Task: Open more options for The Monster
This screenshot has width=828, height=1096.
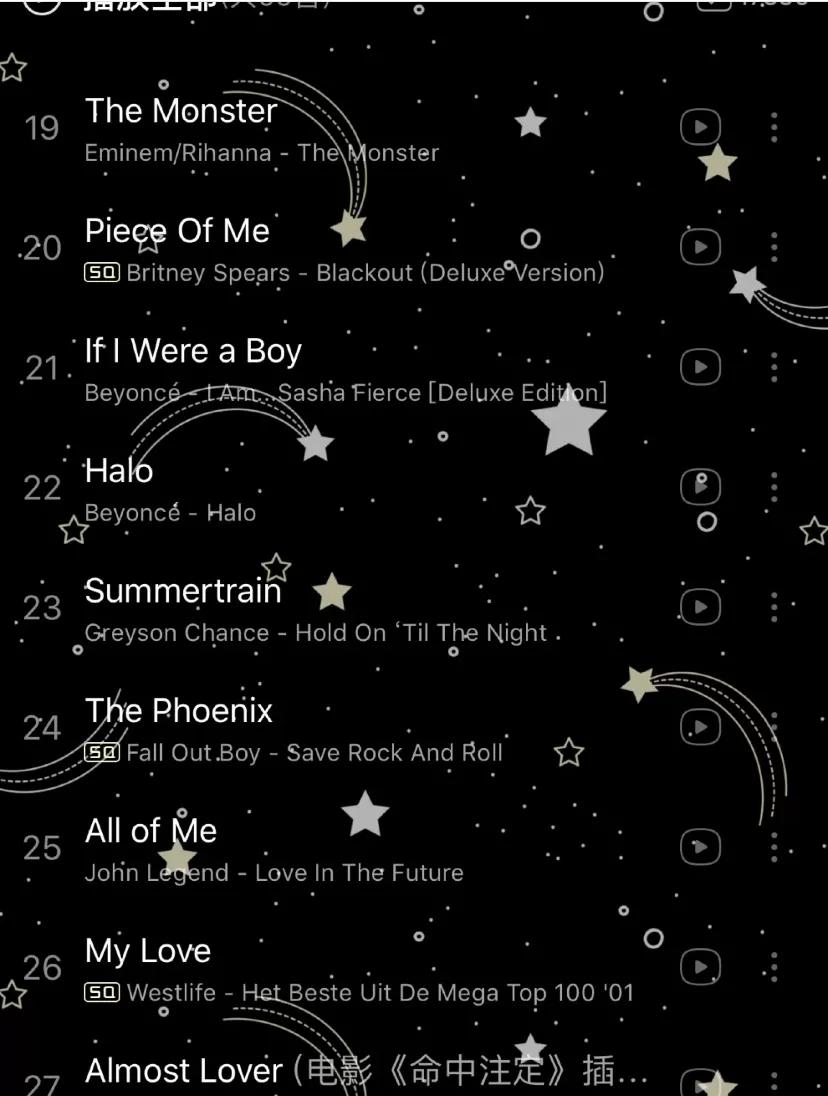Action: point(774,127)
